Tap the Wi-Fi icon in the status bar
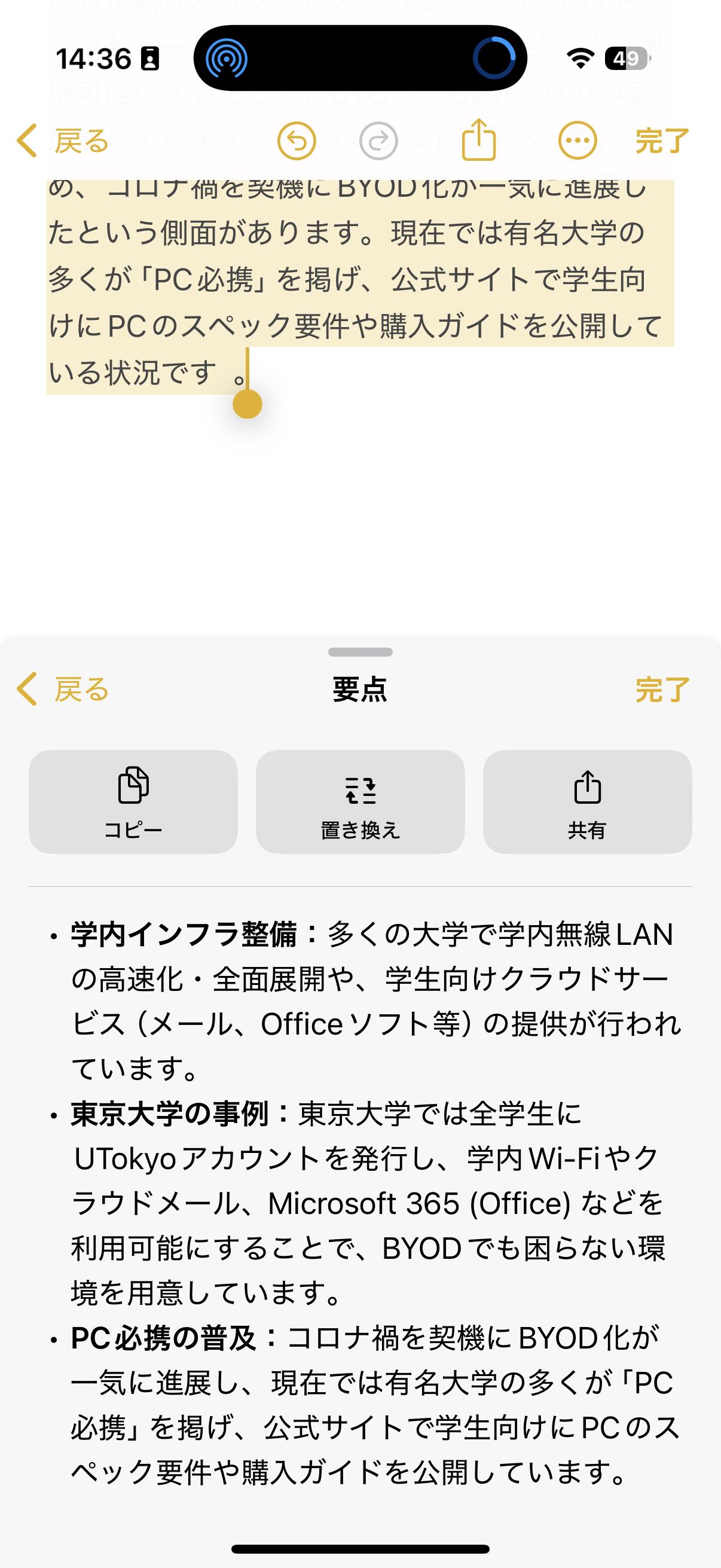The width and height of the screenshot is (721, 1568). click(x=580, y=59)
